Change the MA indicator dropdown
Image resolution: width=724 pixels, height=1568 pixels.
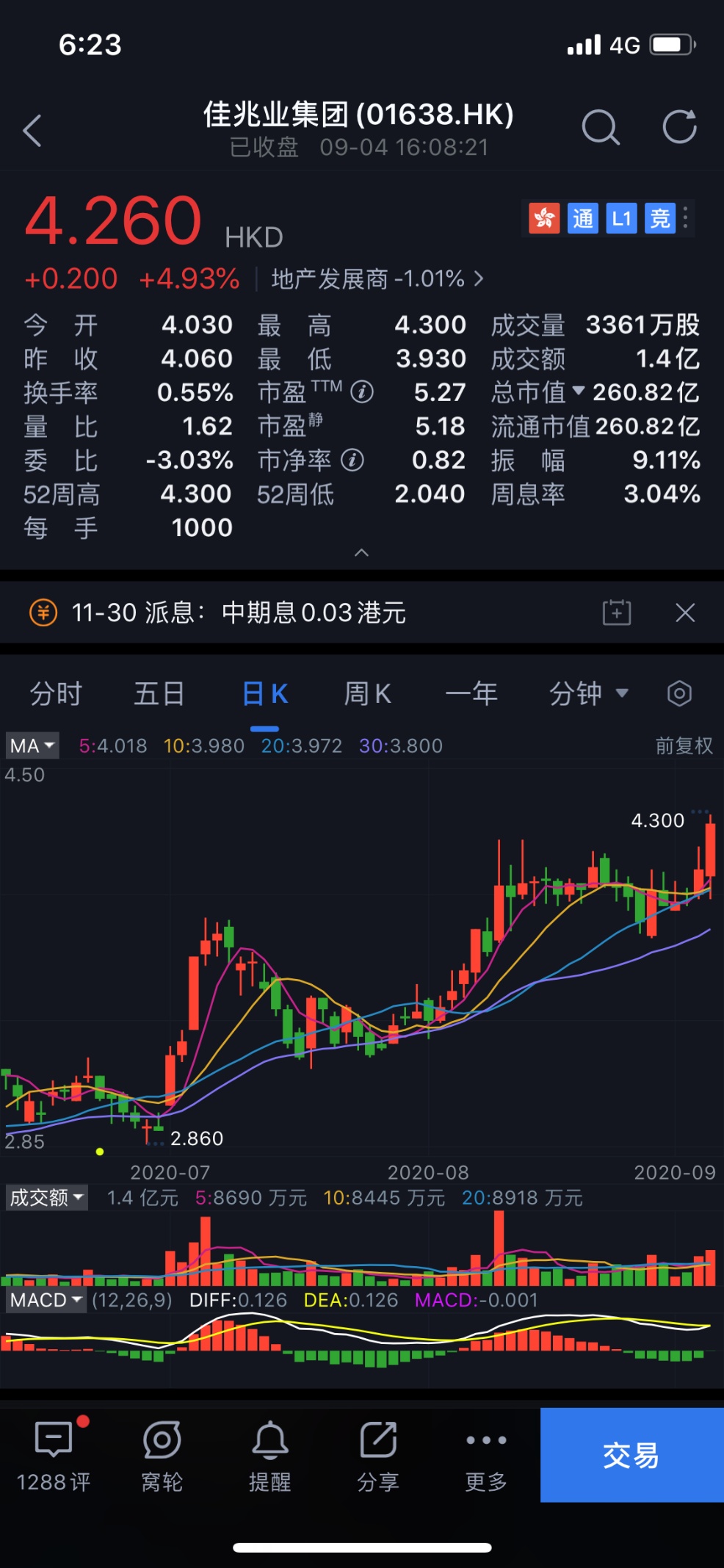32,745
